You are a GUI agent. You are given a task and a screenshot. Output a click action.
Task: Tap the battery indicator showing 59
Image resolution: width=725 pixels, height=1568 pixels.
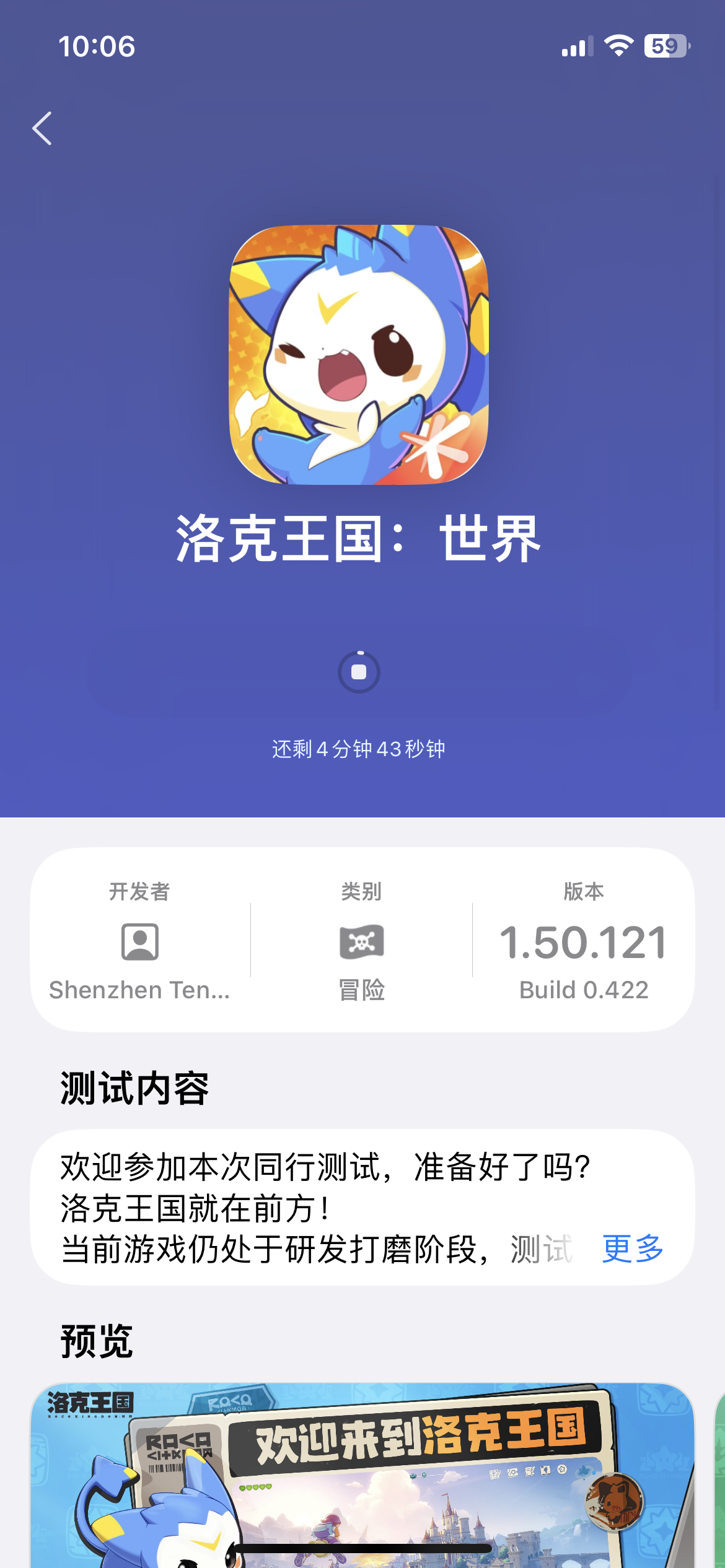[664, 44]
